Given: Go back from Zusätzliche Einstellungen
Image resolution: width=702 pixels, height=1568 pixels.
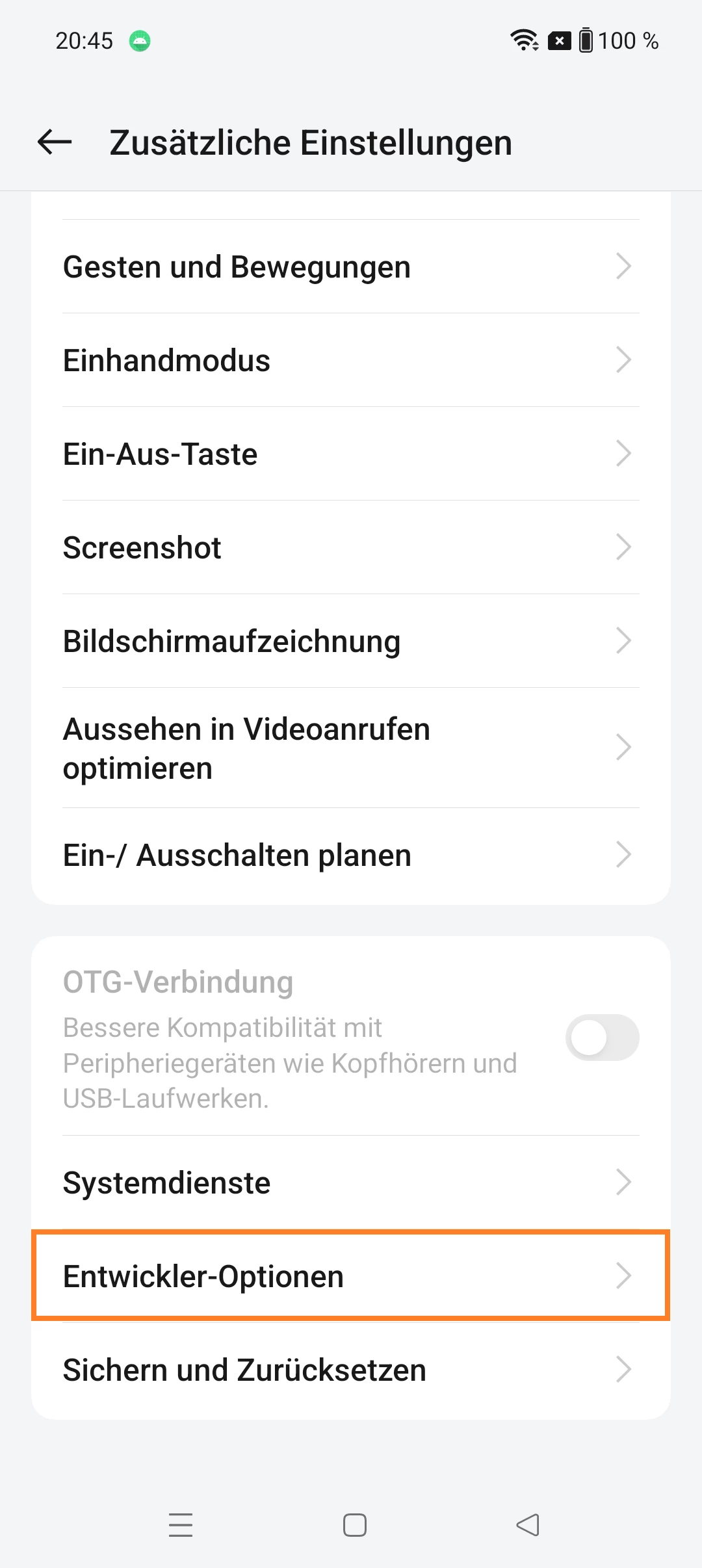Looking at the screenshot, I should point(55,142).
